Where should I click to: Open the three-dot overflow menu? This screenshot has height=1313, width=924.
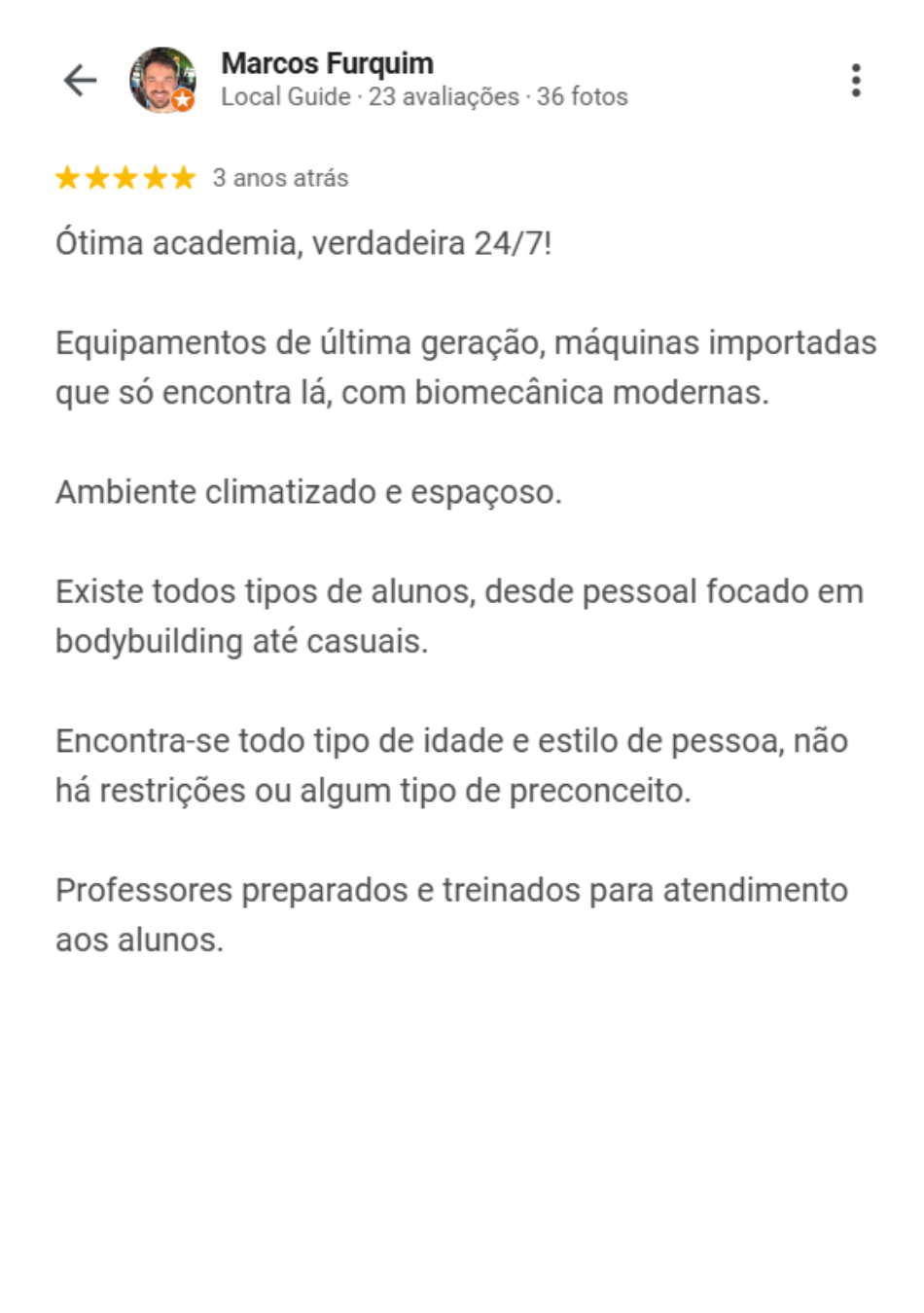click(x=856, y=81)
